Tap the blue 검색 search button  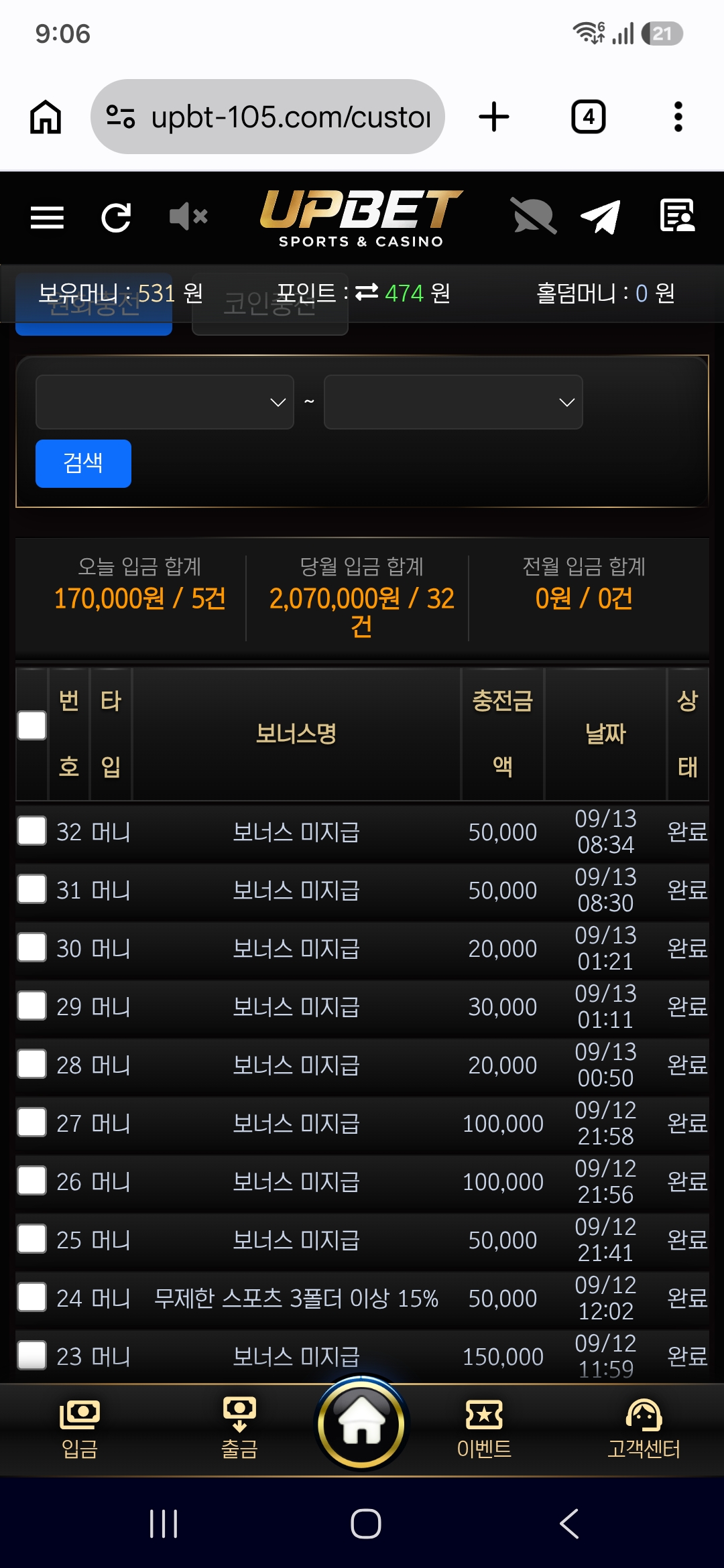coord(83,463)
